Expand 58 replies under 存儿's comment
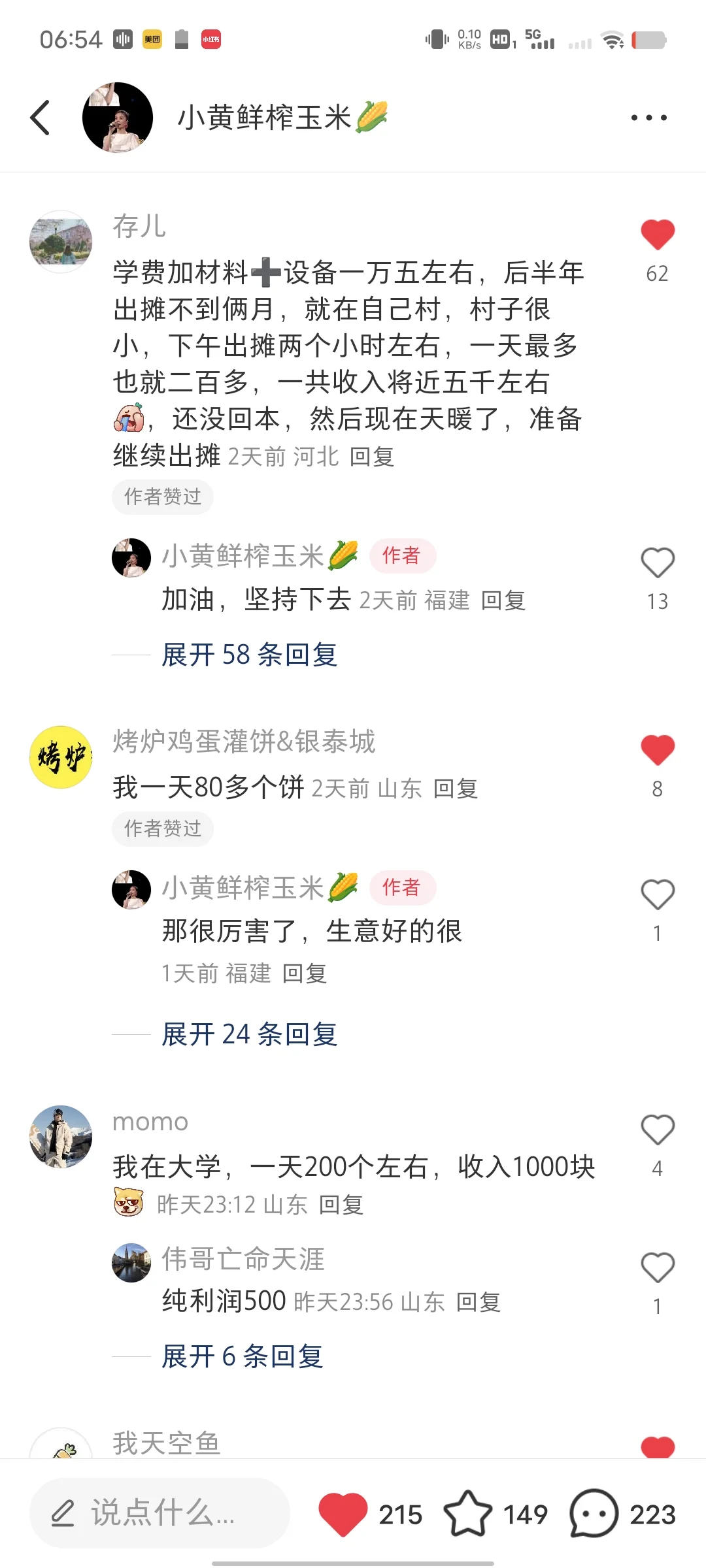 pos(249,655)
